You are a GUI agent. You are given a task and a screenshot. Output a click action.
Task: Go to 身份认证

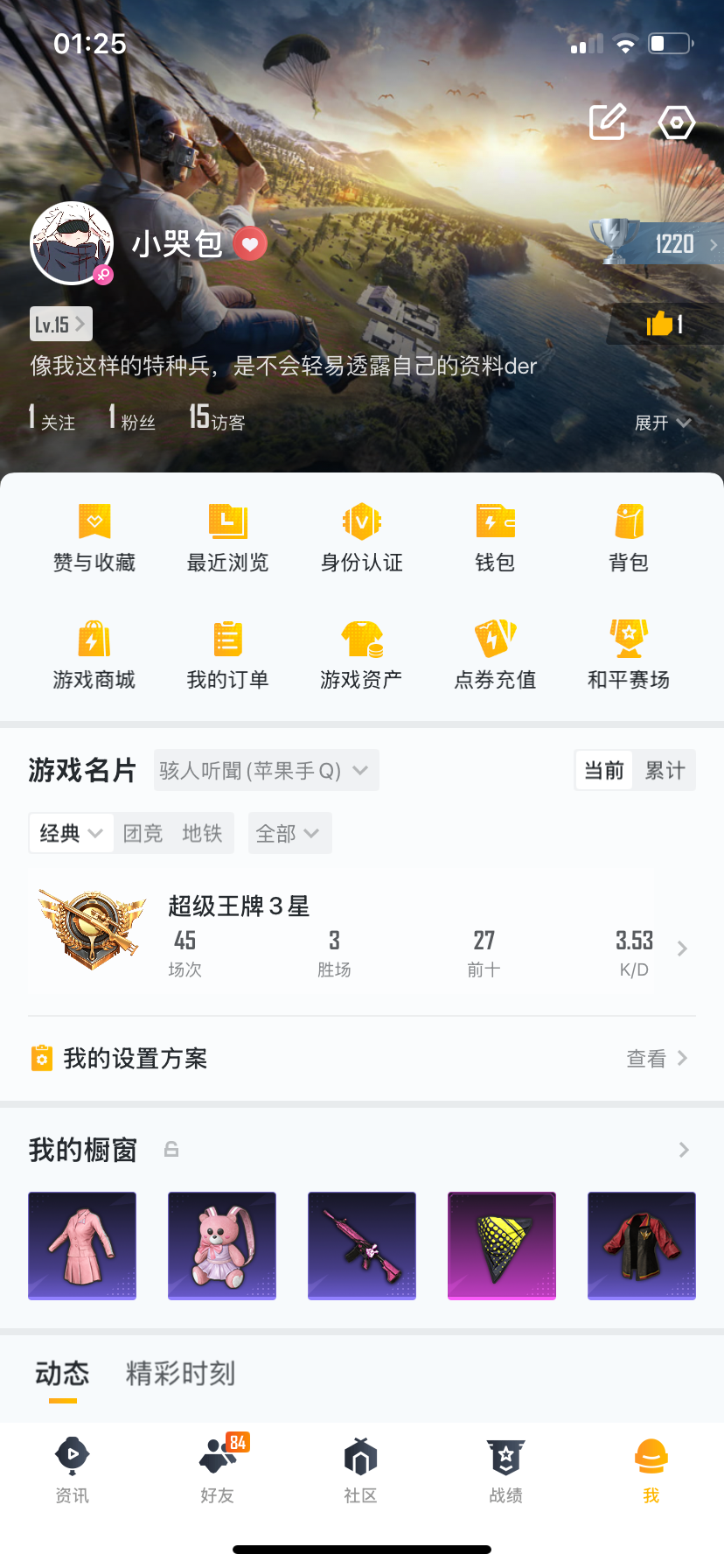tap(361, 537)
